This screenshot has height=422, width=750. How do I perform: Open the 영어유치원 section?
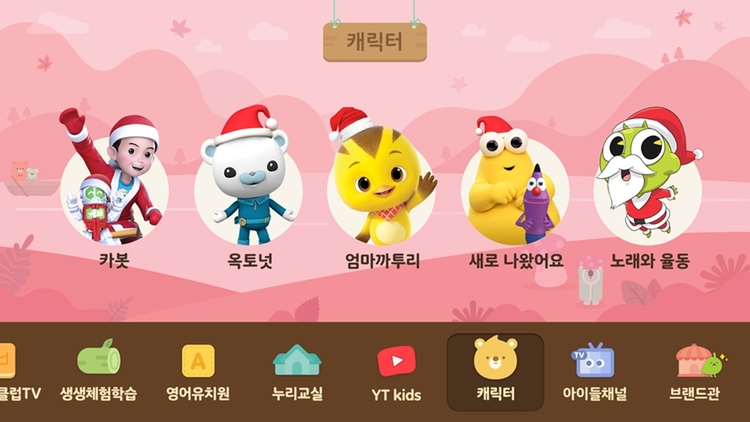point(198,371)
